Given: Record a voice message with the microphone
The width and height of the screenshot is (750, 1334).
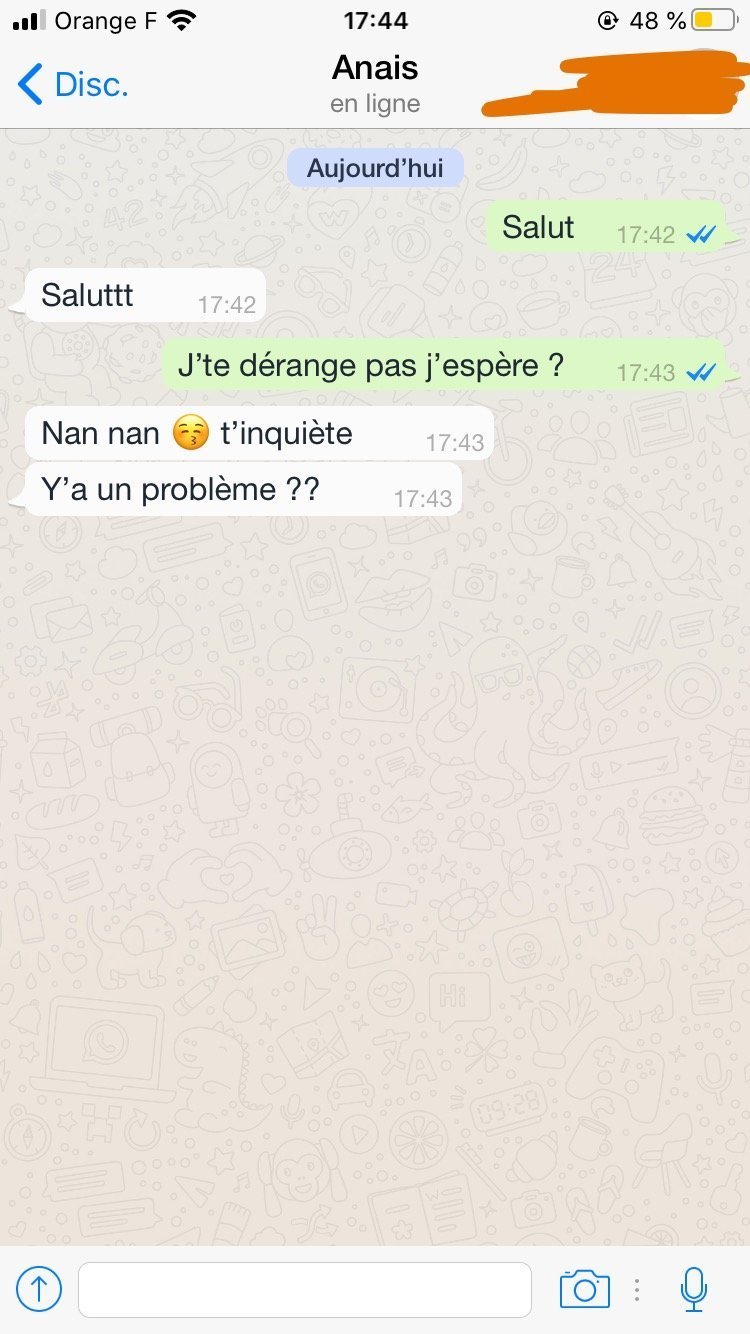Looking at the screenshot, I should click(694, 1289).
